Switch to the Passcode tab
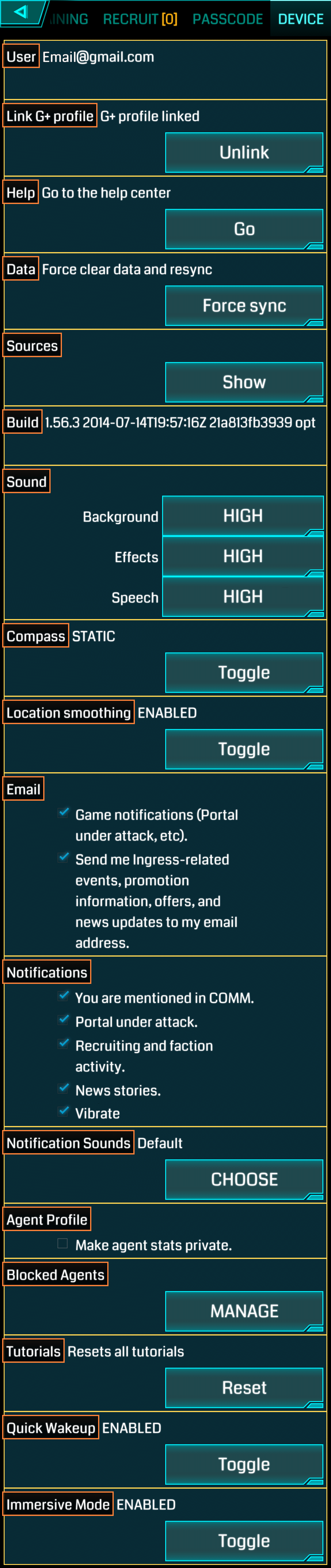 click(x=227, y=19)
